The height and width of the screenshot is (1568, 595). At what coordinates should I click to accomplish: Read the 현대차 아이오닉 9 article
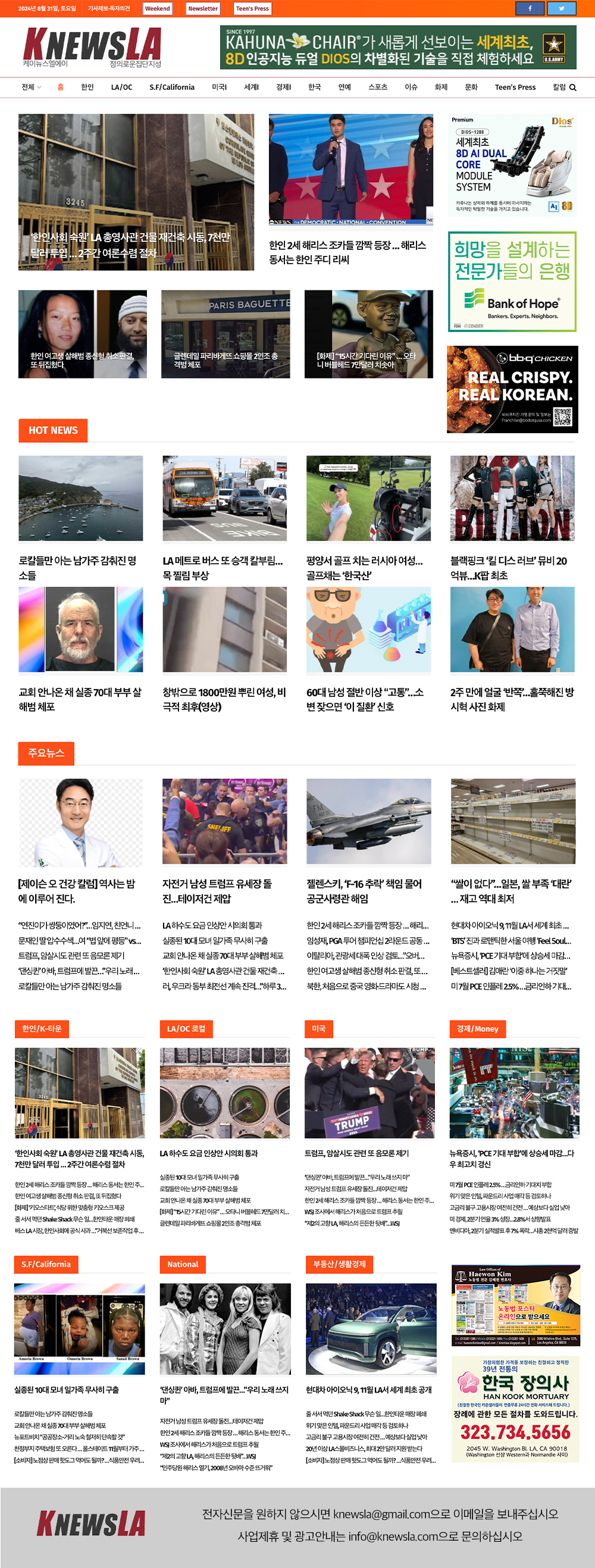tap(369, 1389)
